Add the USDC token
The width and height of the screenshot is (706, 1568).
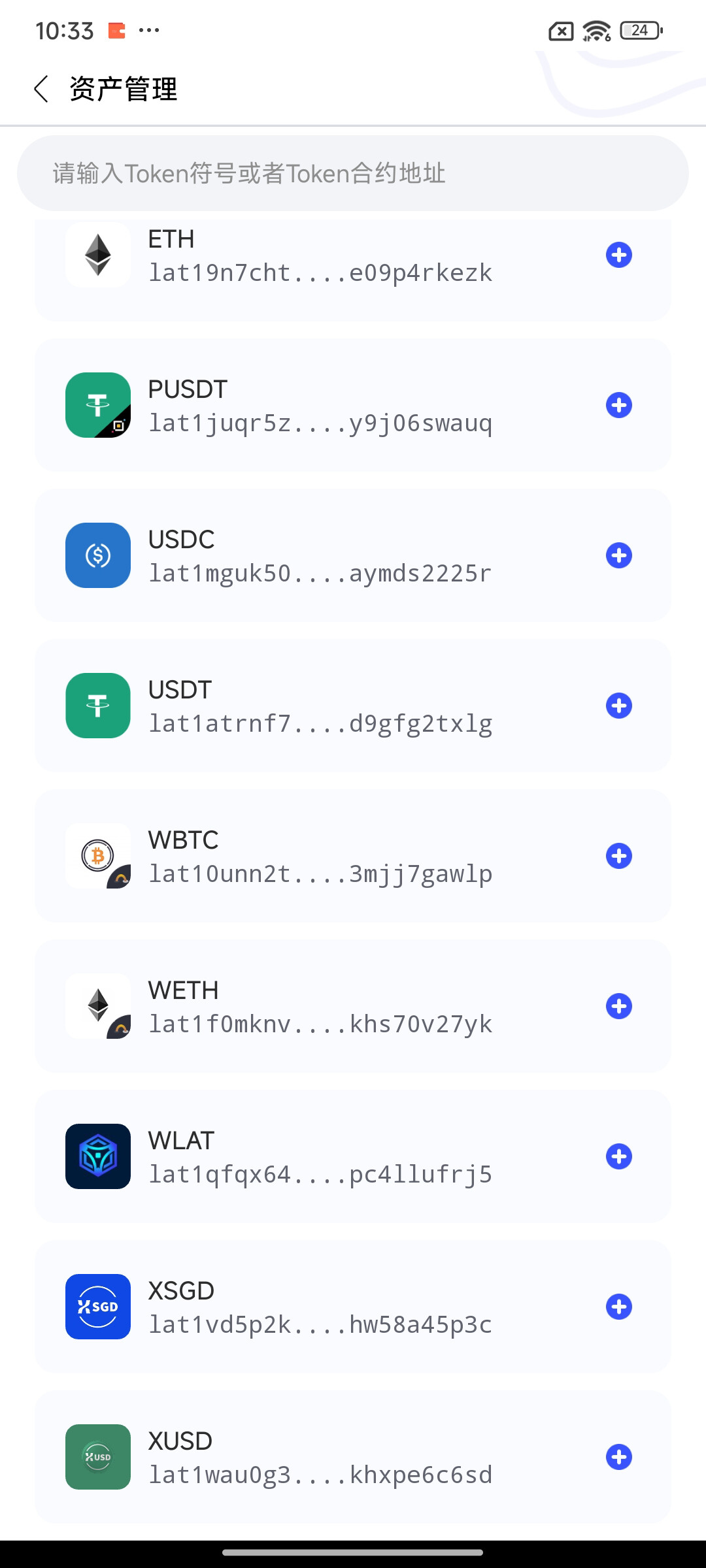(x=619, y=555)
